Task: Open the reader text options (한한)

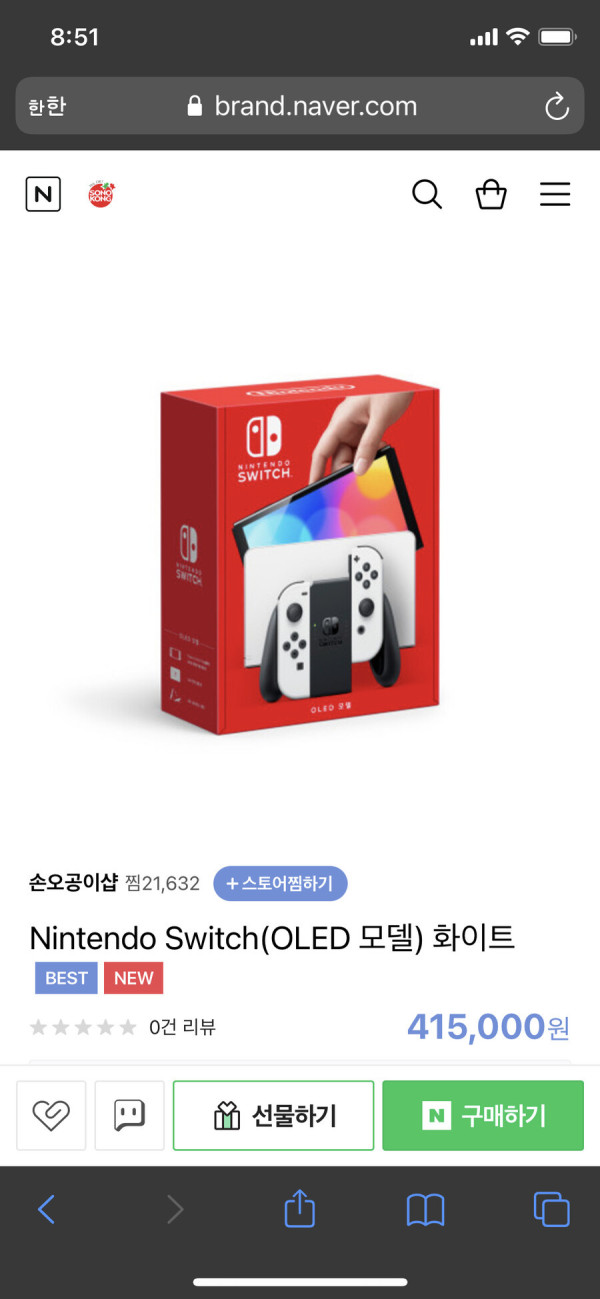Action: pyautogui.click(x=47, y=106)
